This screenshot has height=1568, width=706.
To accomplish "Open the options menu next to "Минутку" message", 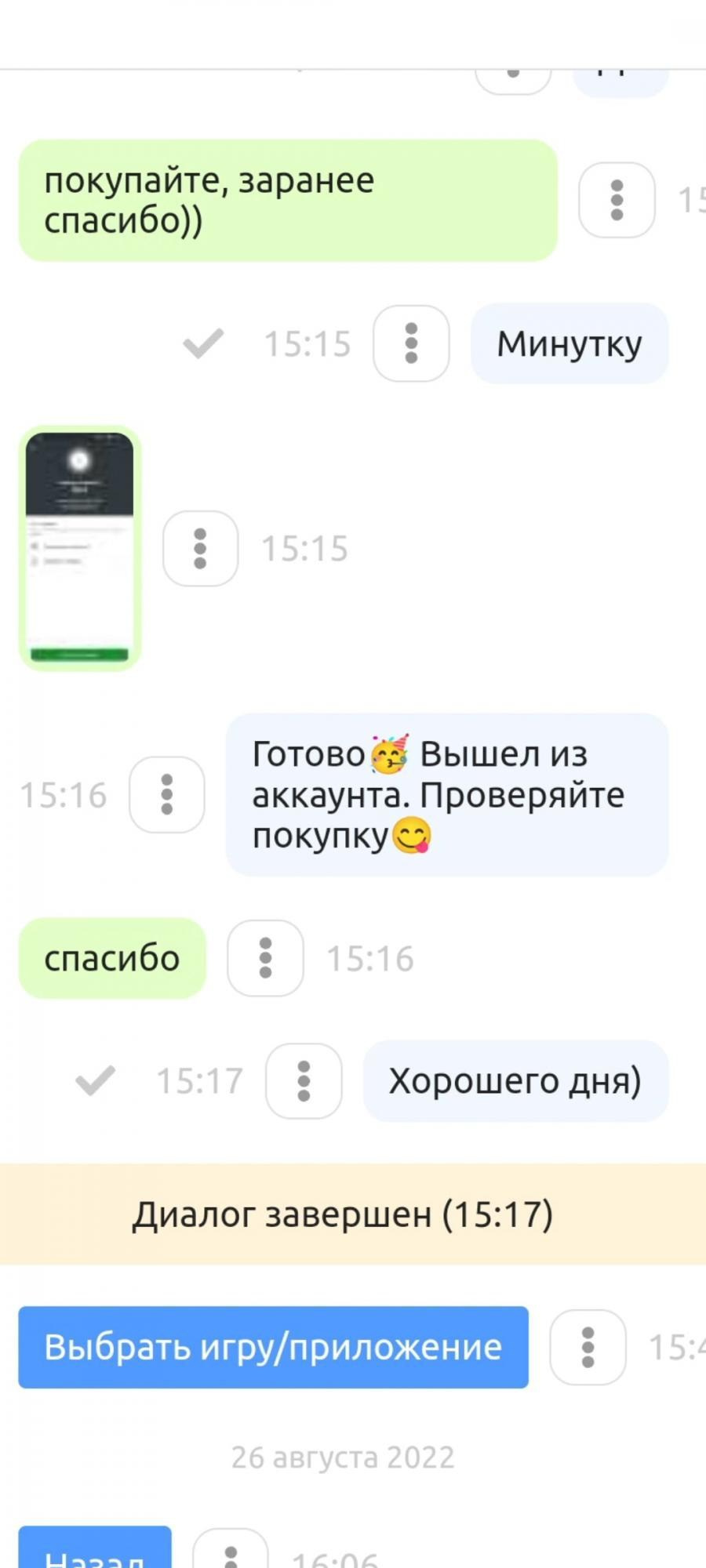I will [x=411, y=343].
